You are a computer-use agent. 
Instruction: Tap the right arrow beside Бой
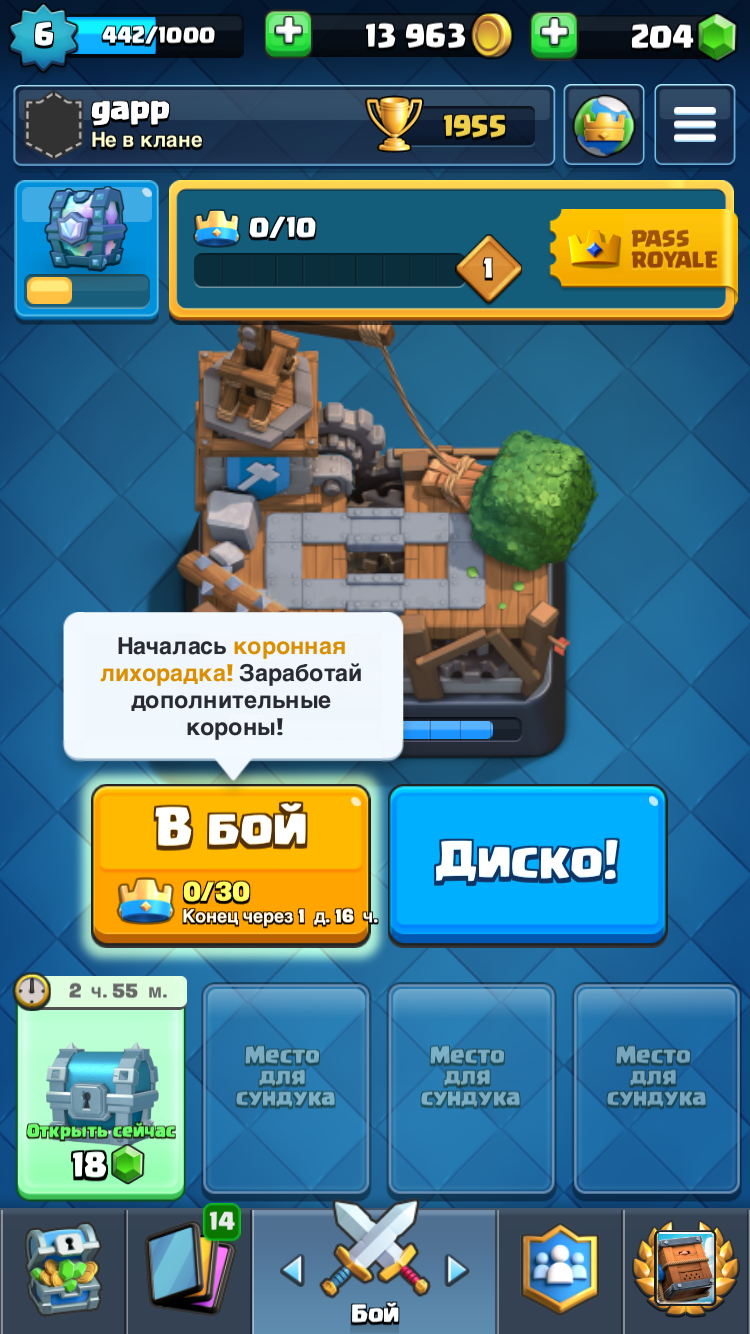pos(457,1270)
